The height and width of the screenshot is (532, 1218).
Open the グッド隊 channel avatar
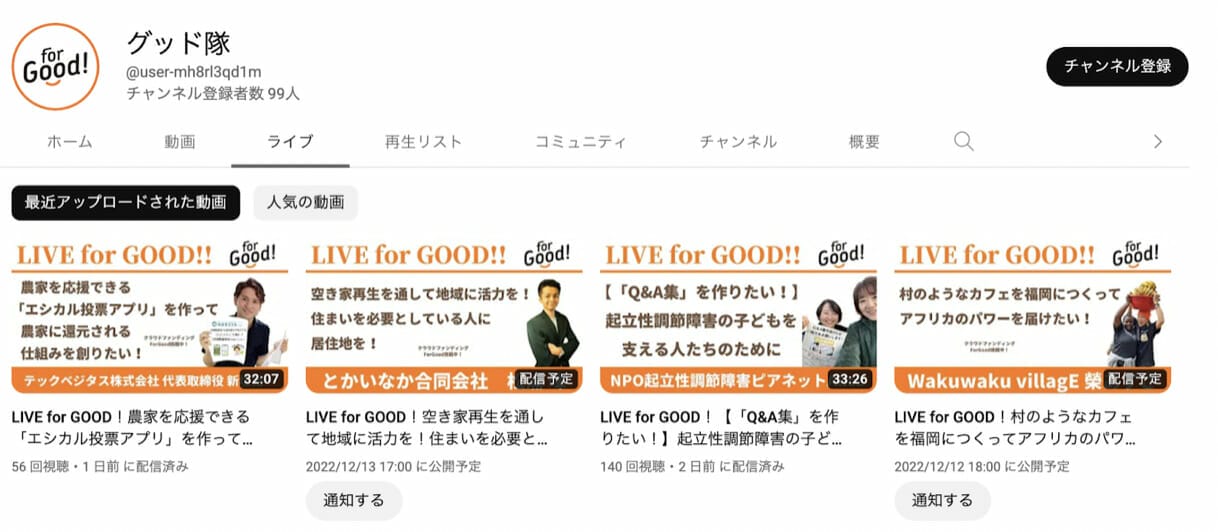(56, 66)
